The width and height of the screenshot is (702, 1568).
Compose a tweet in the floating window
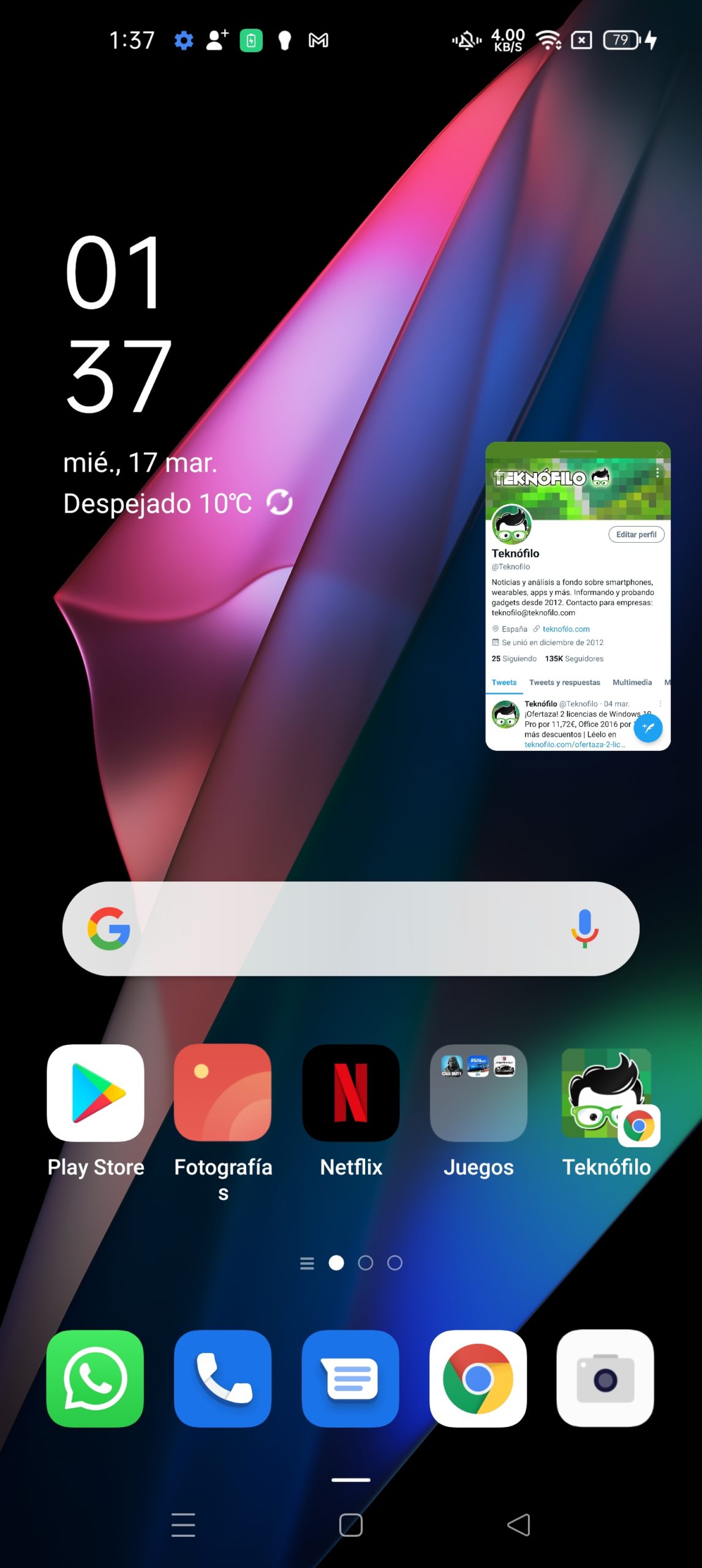pyautogui.click(x=647, y=728)
